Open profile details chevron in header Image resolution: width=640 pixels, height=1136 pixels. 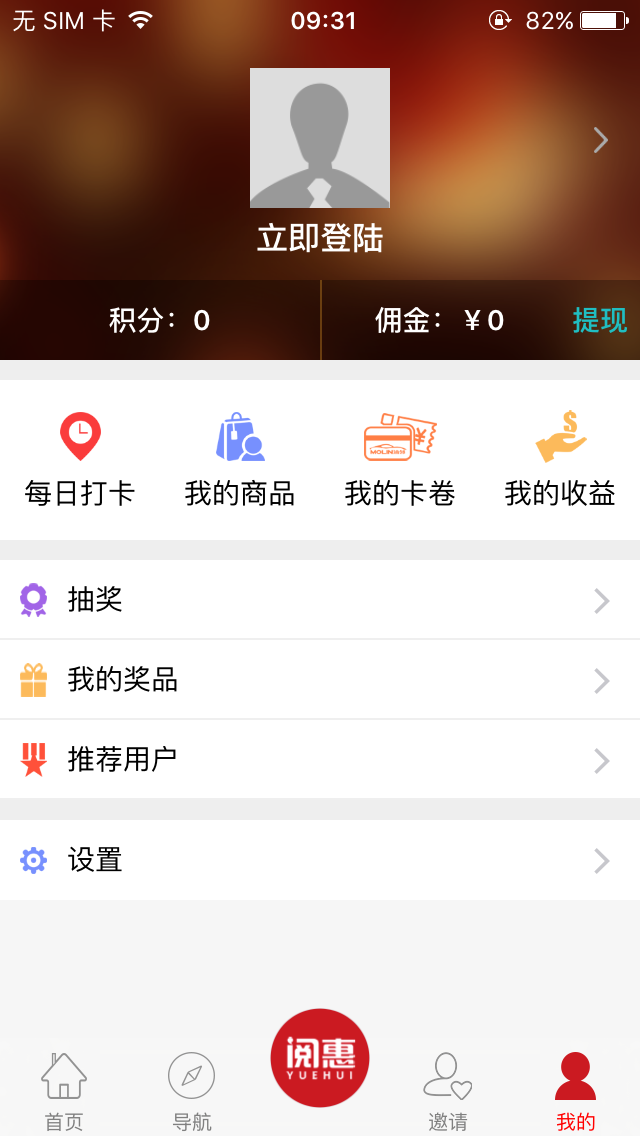pyautogui.click(x=600, y=140)
